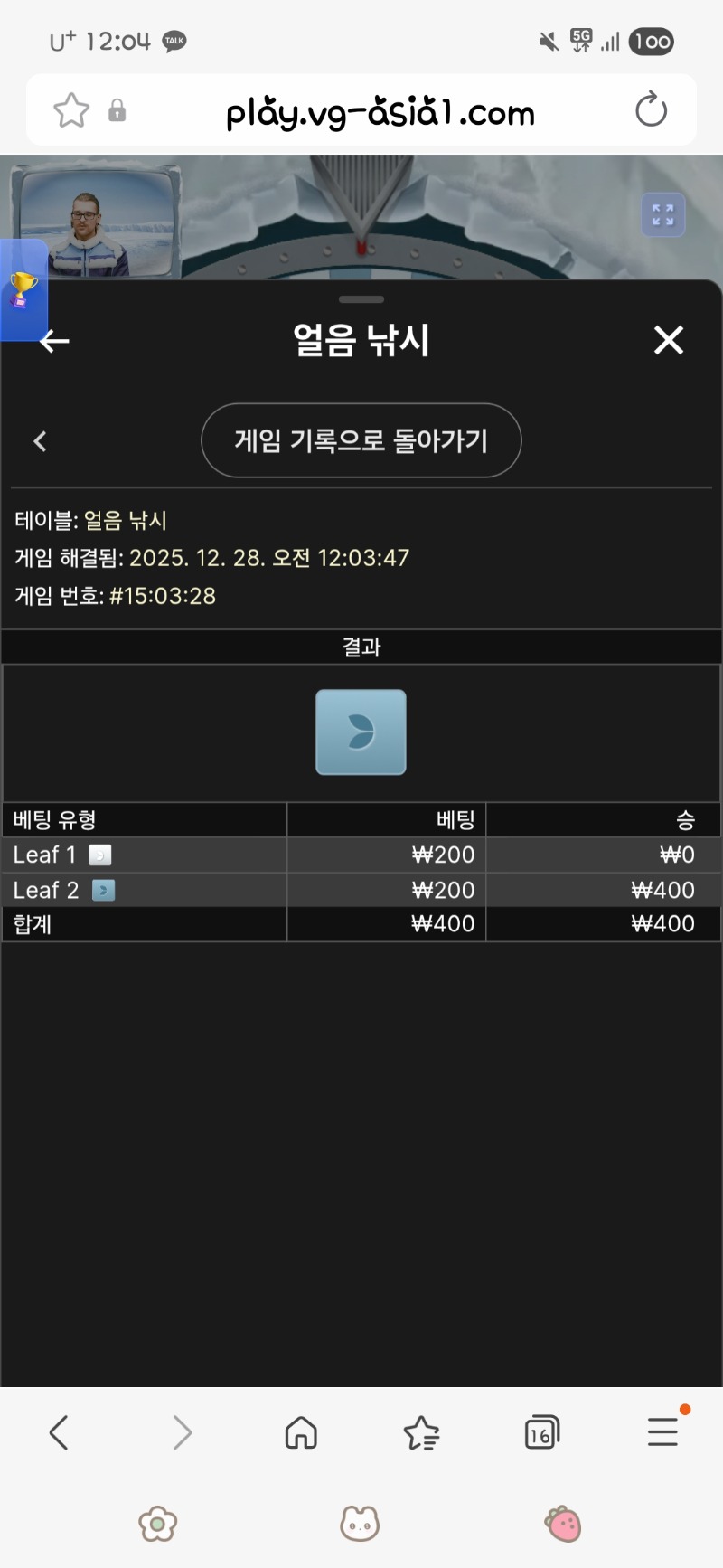Expand the game video to fullscreen
Viewport: 723px width, 1568px height.
click(662, 215)
